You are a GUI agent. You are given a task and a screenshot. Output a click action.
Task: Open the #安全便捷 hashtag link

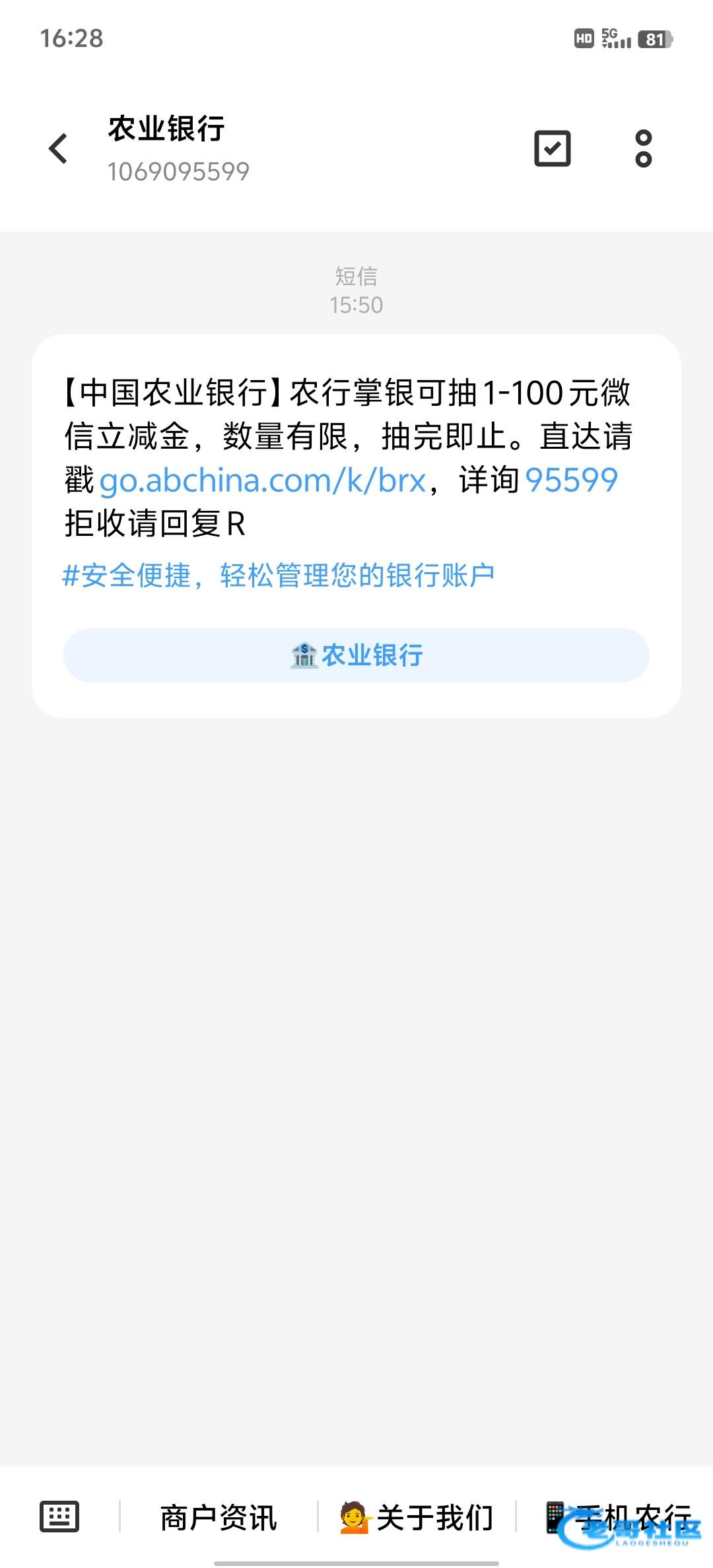[278, 575]
